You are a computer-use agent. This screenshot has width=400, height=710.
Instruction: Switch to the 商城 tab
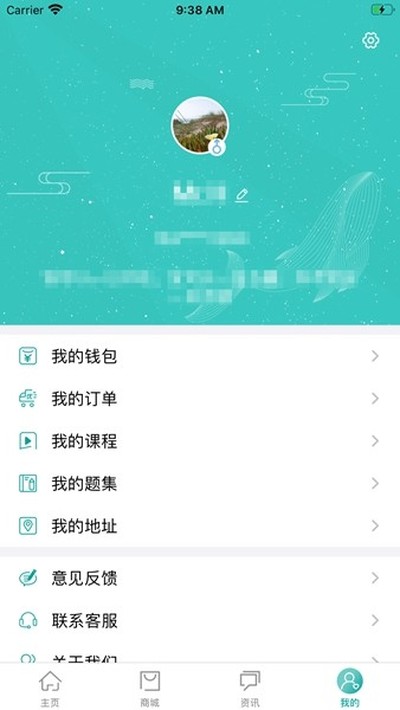(150, 688)
